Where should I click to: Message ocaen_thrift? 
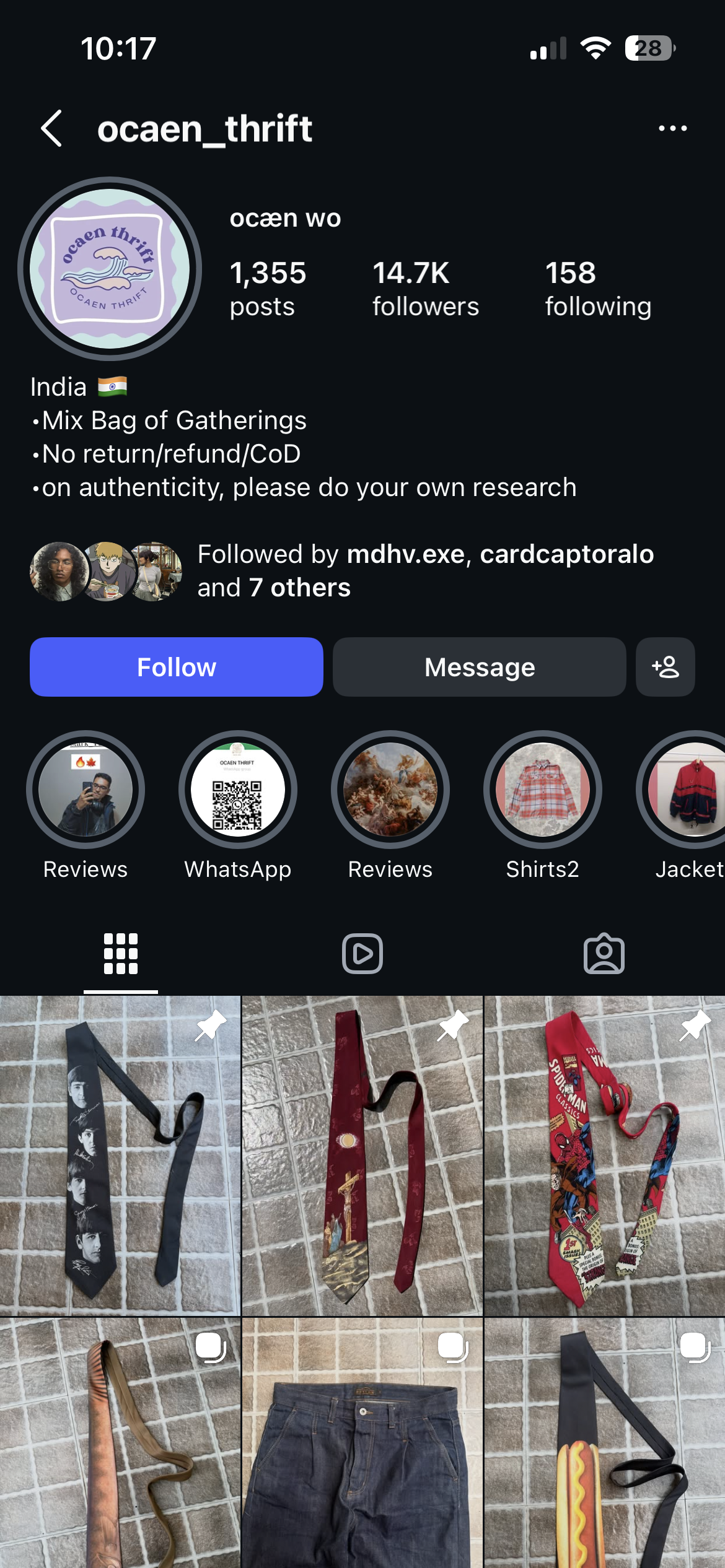click(479, 667)
